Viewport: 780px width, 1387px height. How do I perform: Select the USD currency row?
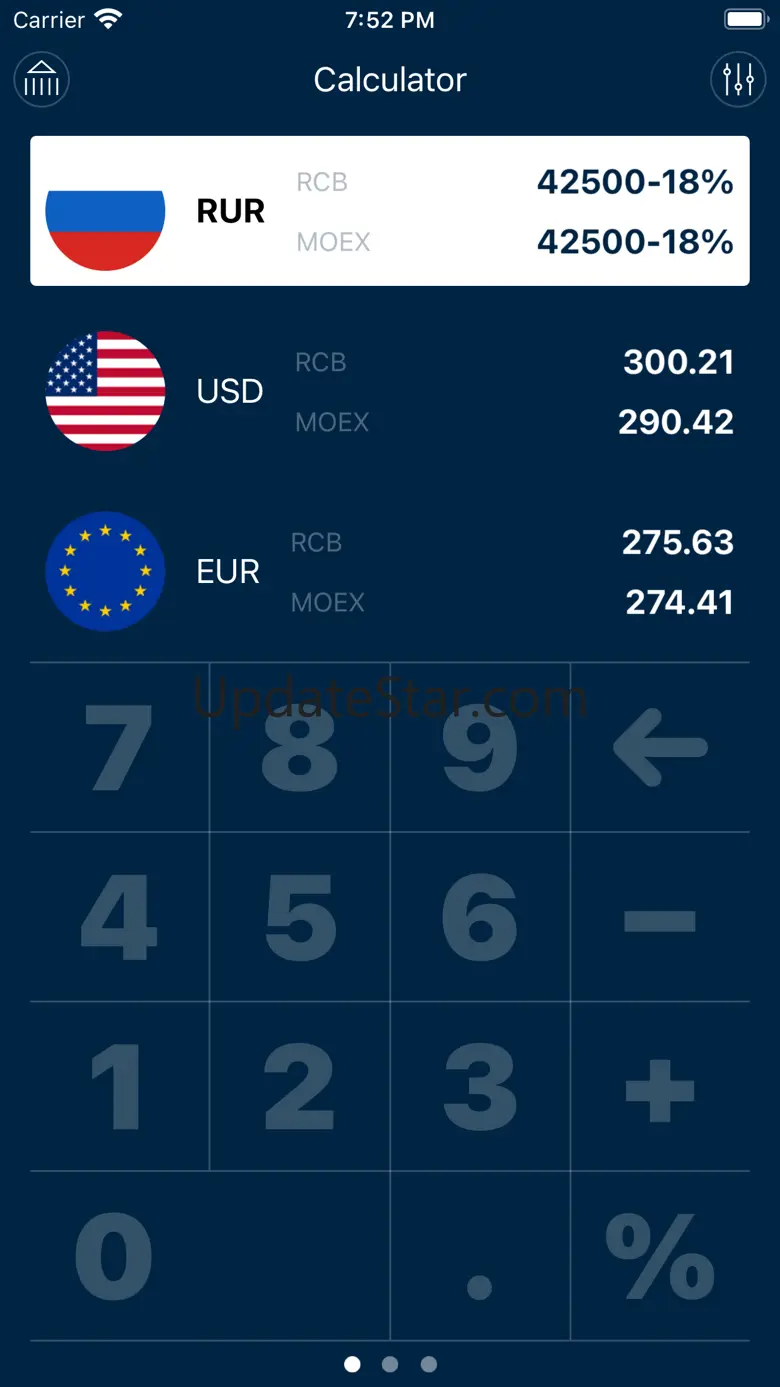pyautogui.click(x=390, y=391)
